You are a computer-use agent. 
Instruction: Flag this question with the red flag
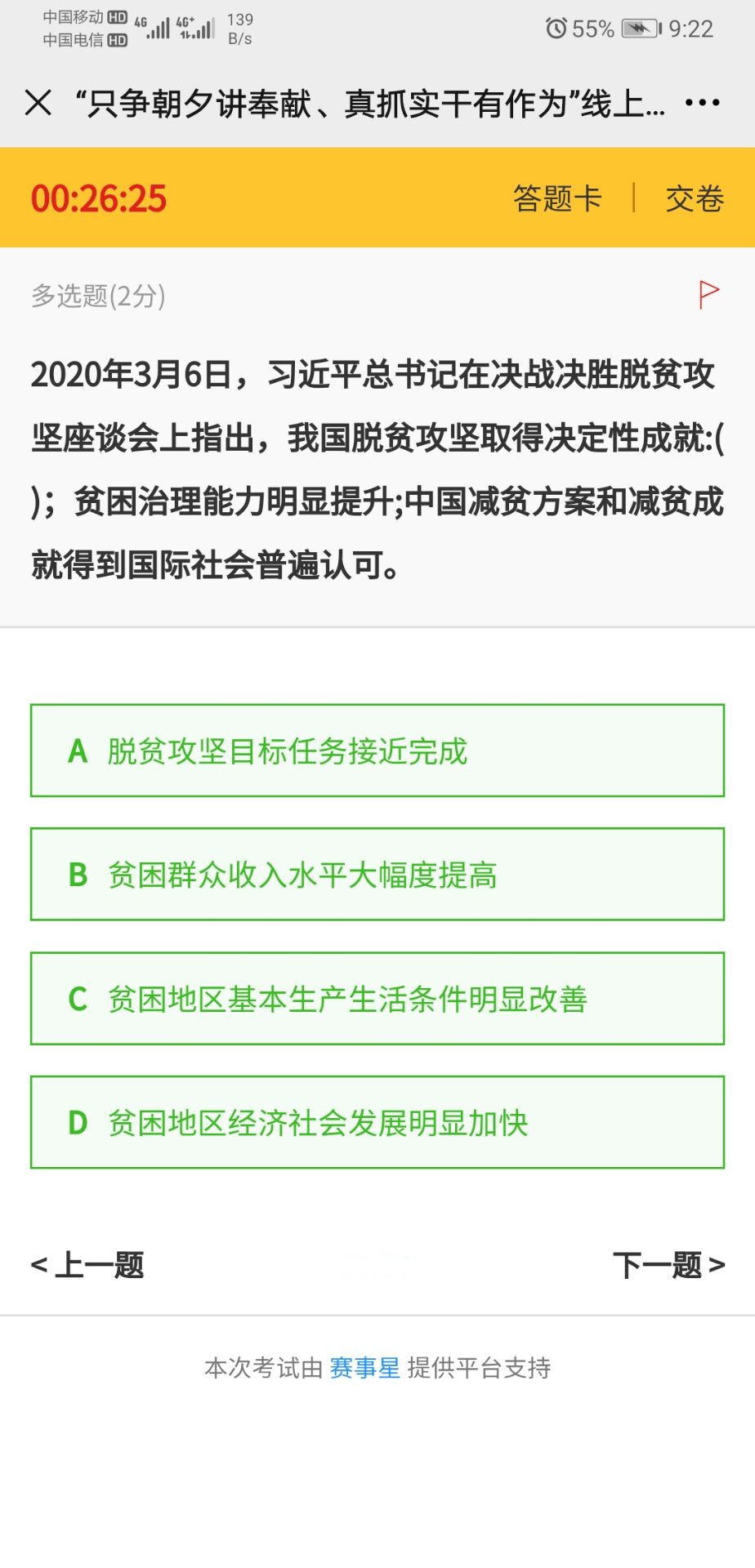[708, 294]
